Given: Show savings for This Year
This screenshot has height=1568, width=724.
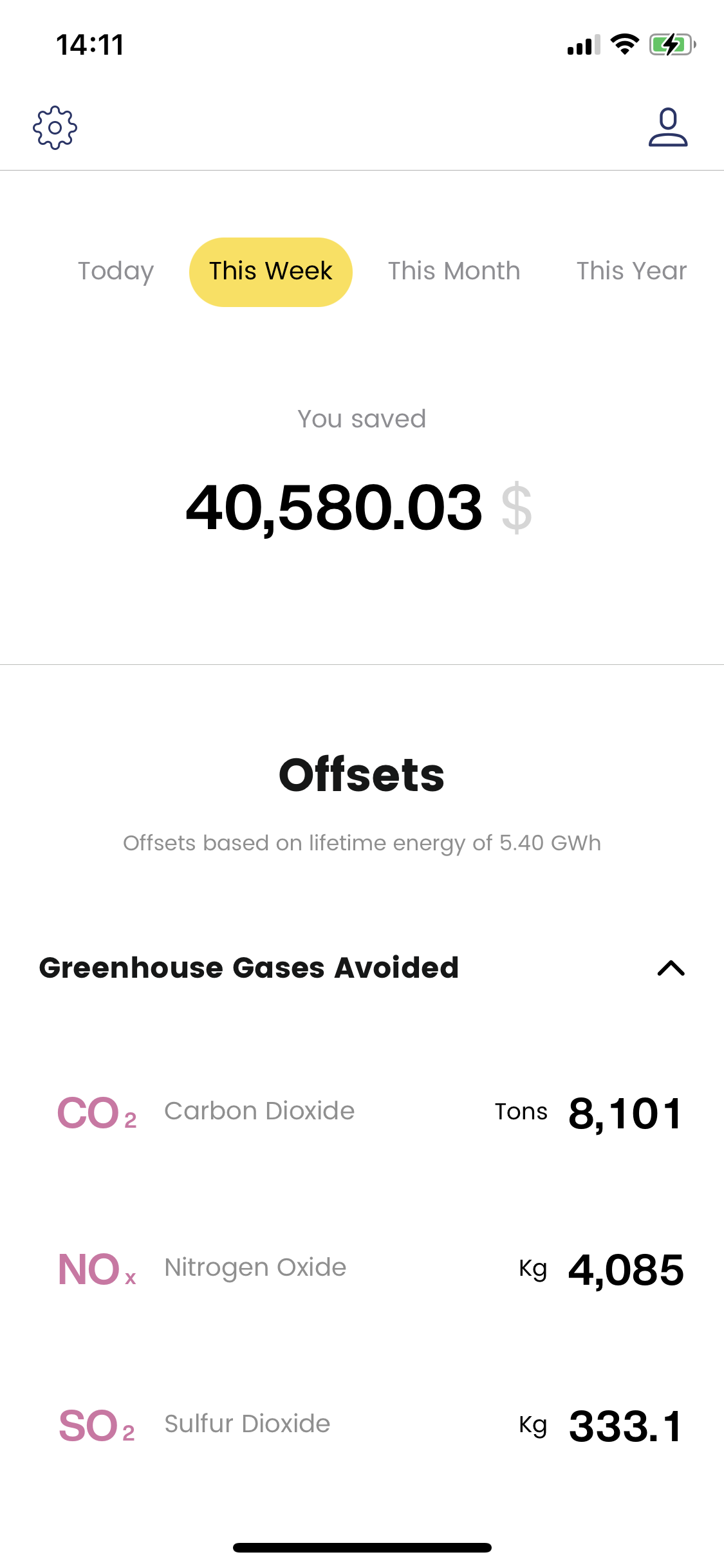Looking at the screenshot, I should (631, 272).
